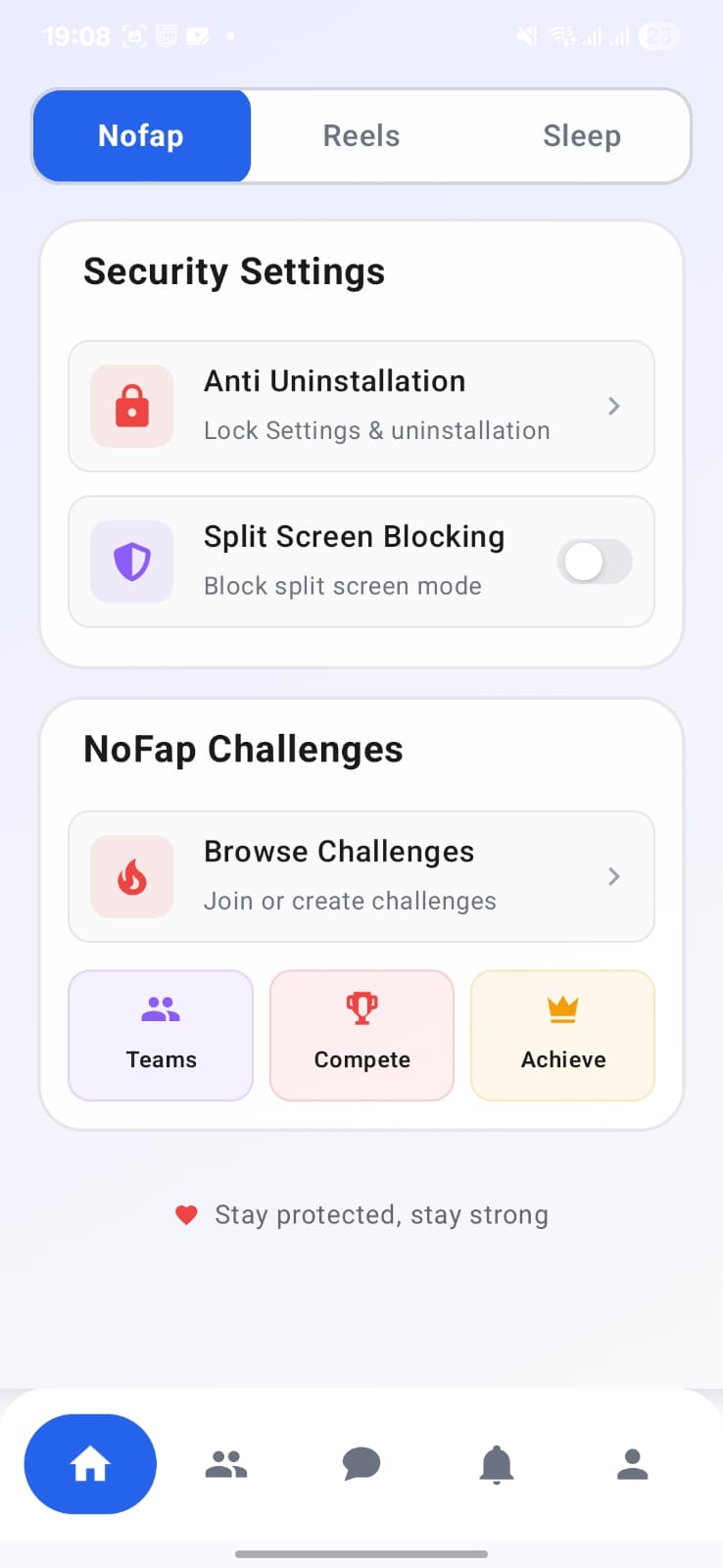Open the chat bubble in bottom navigation
723x1568 pixels.
tap(361, 1463)
